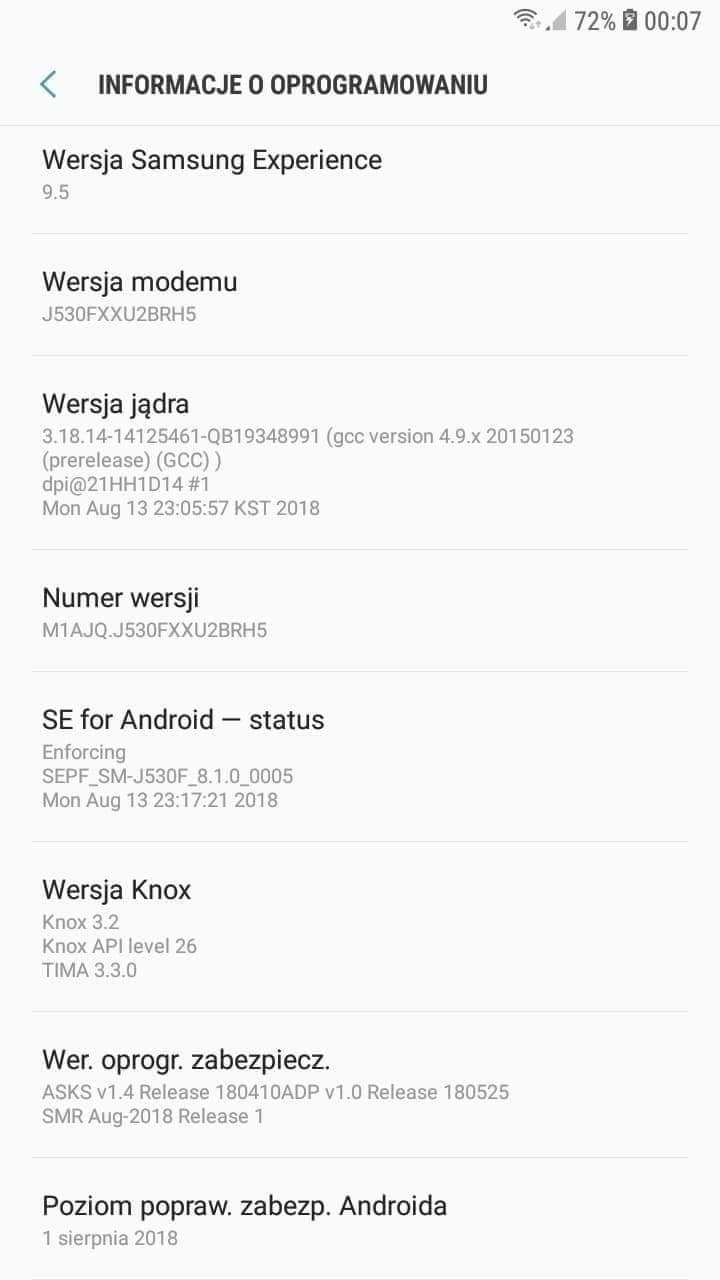Tap the Numer wersji row

(360, 611)
